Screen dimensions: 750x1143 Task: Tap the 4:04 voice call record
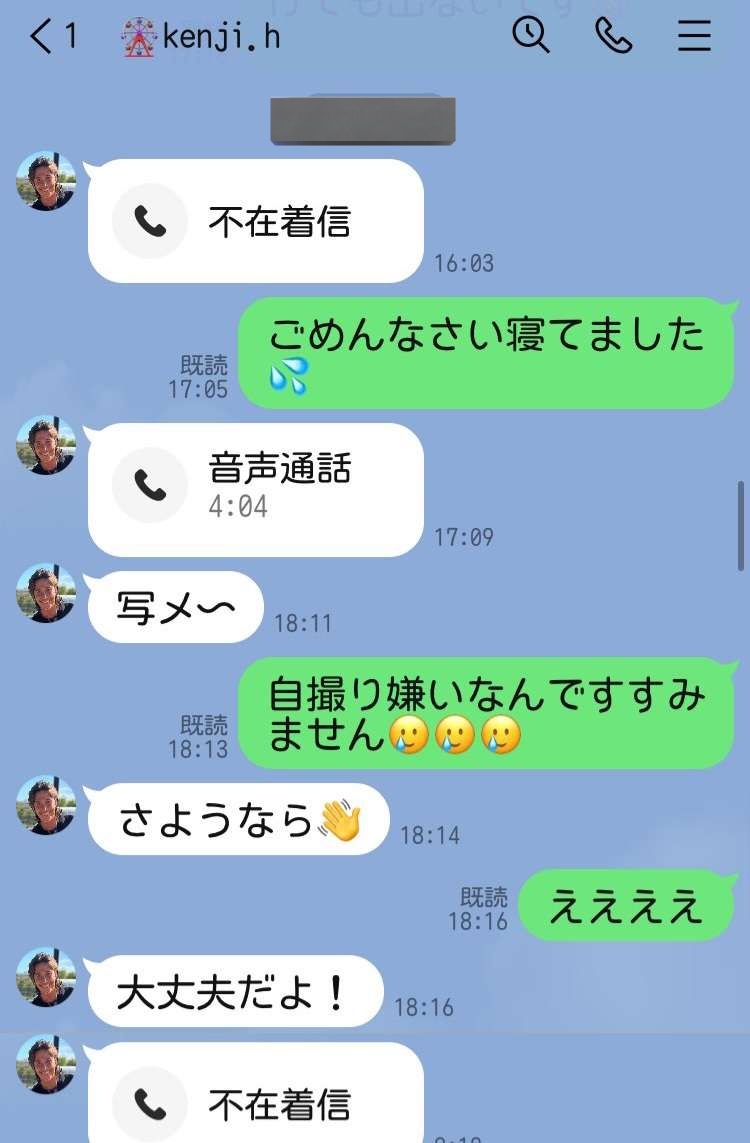[255, 487]
